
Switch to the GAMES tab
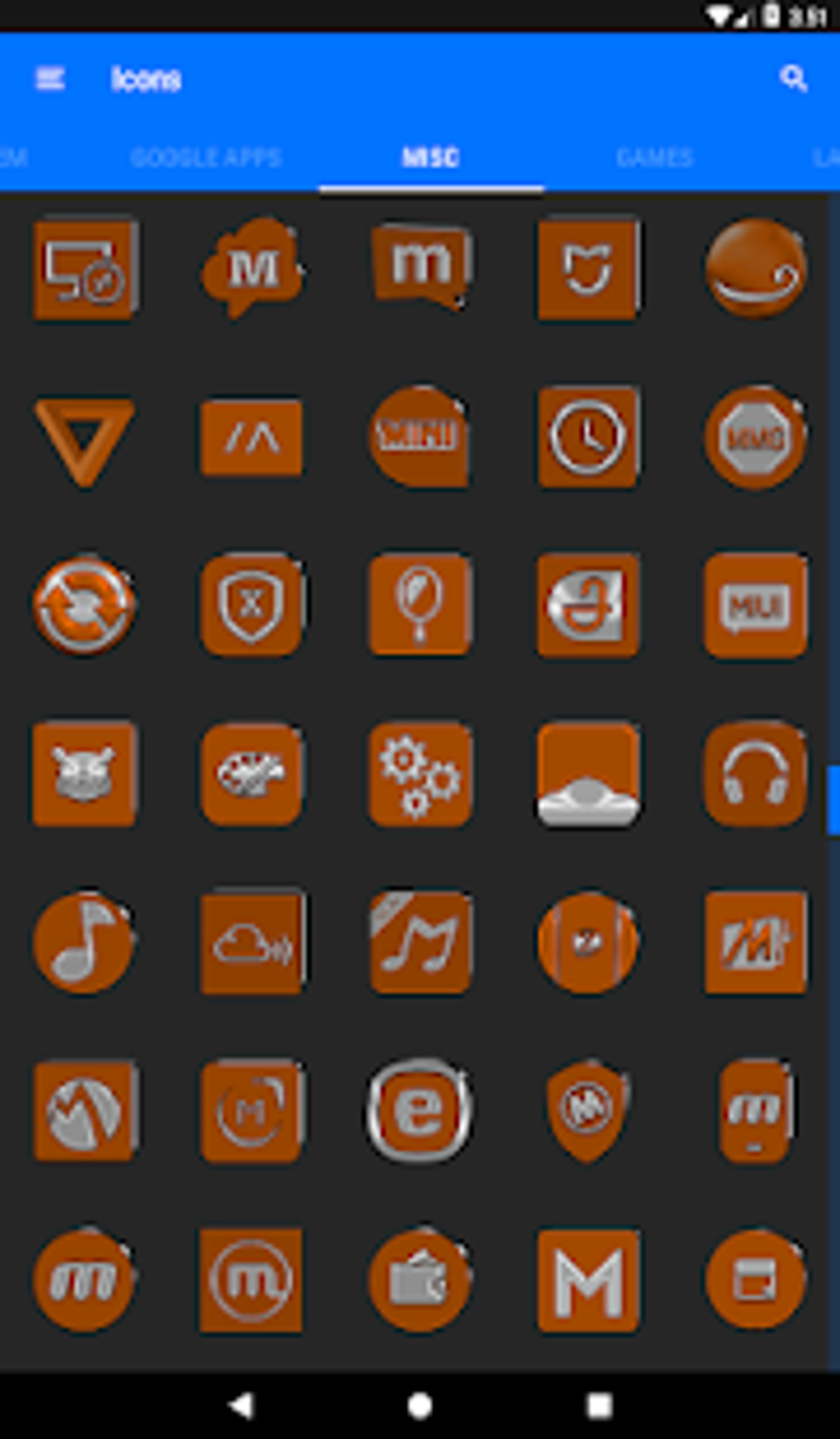pyautogui.click(x=655, y=157)
